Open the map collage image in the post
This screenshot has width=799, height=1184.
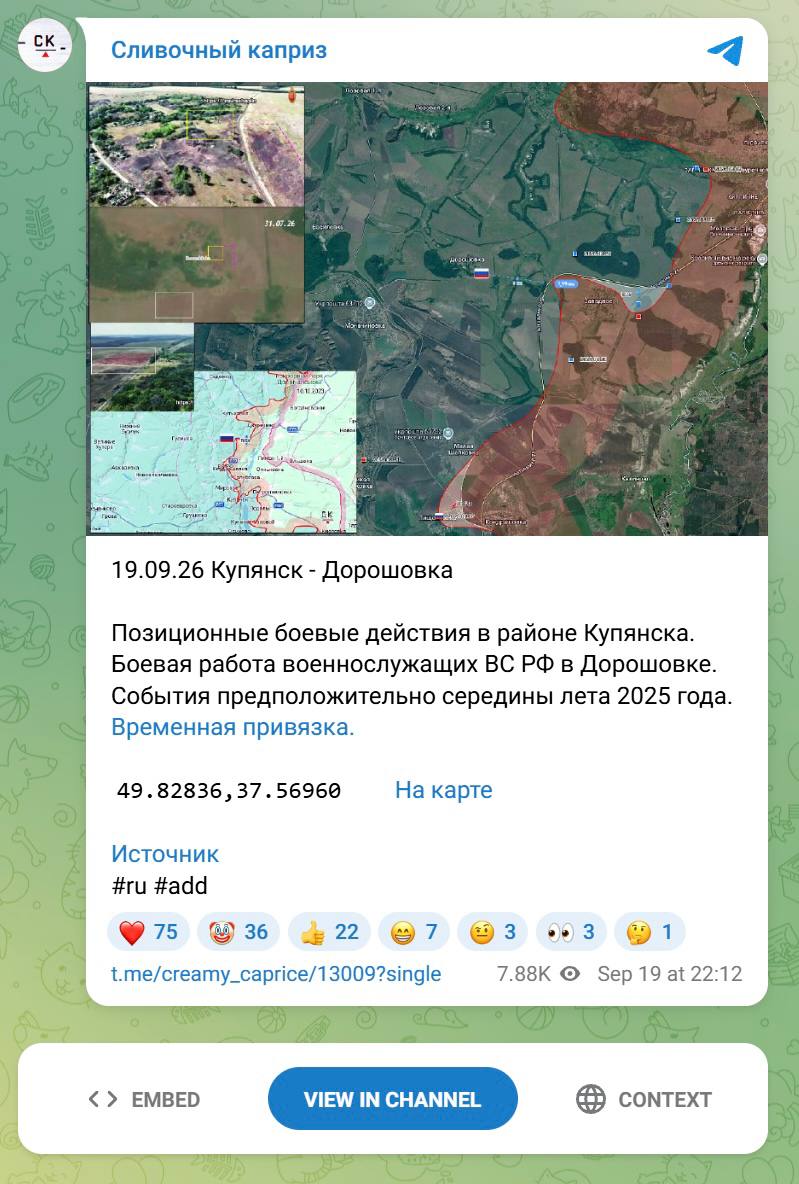pos(427,309)
